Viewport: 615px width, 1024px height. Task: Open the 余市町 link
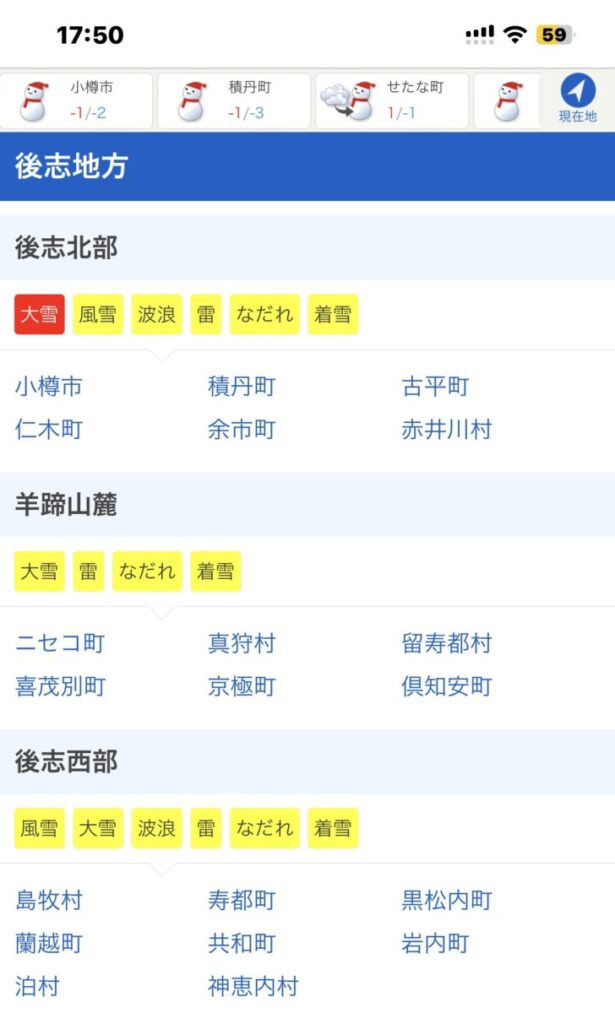pos(241,430)
